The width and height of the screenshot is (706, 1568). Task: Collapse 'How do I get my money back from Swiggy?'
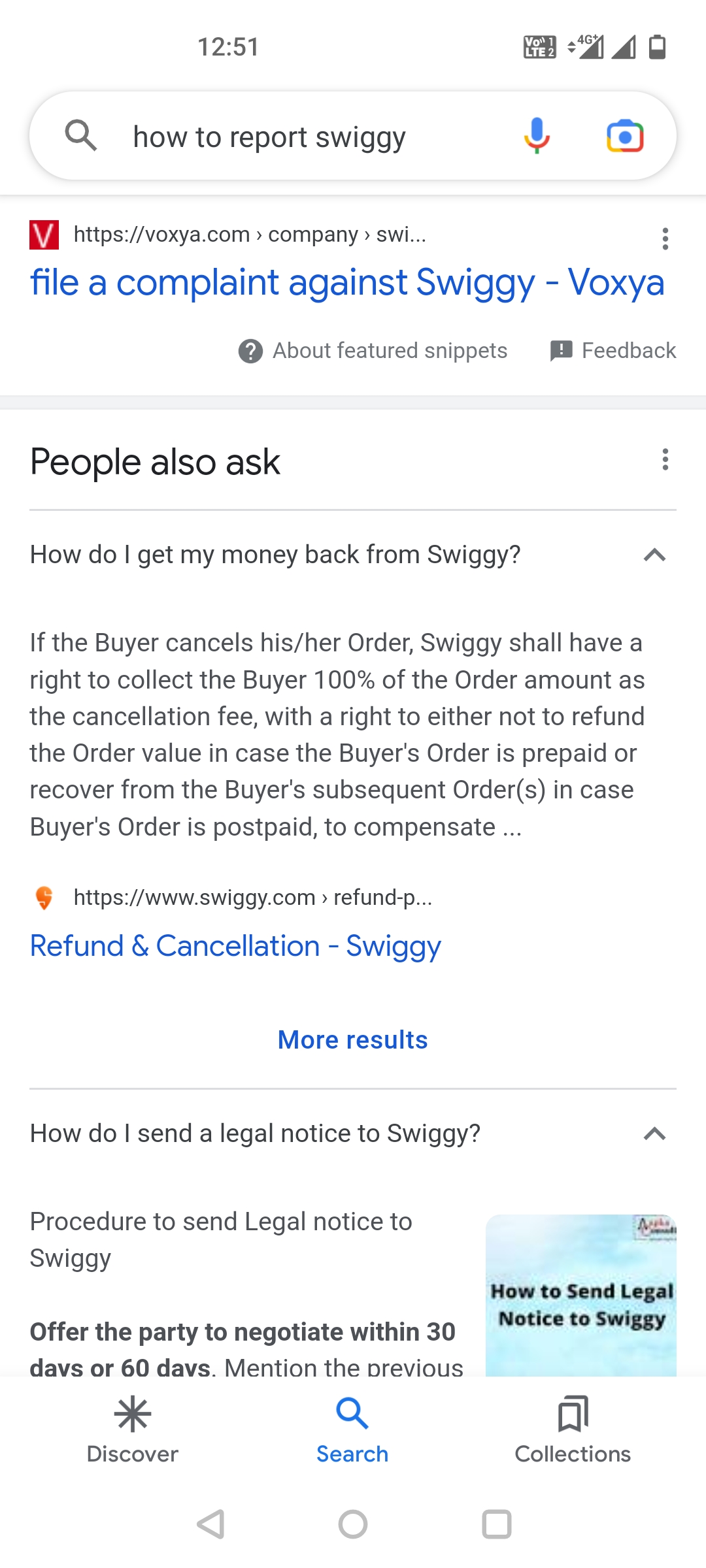[x=654, y=555]
